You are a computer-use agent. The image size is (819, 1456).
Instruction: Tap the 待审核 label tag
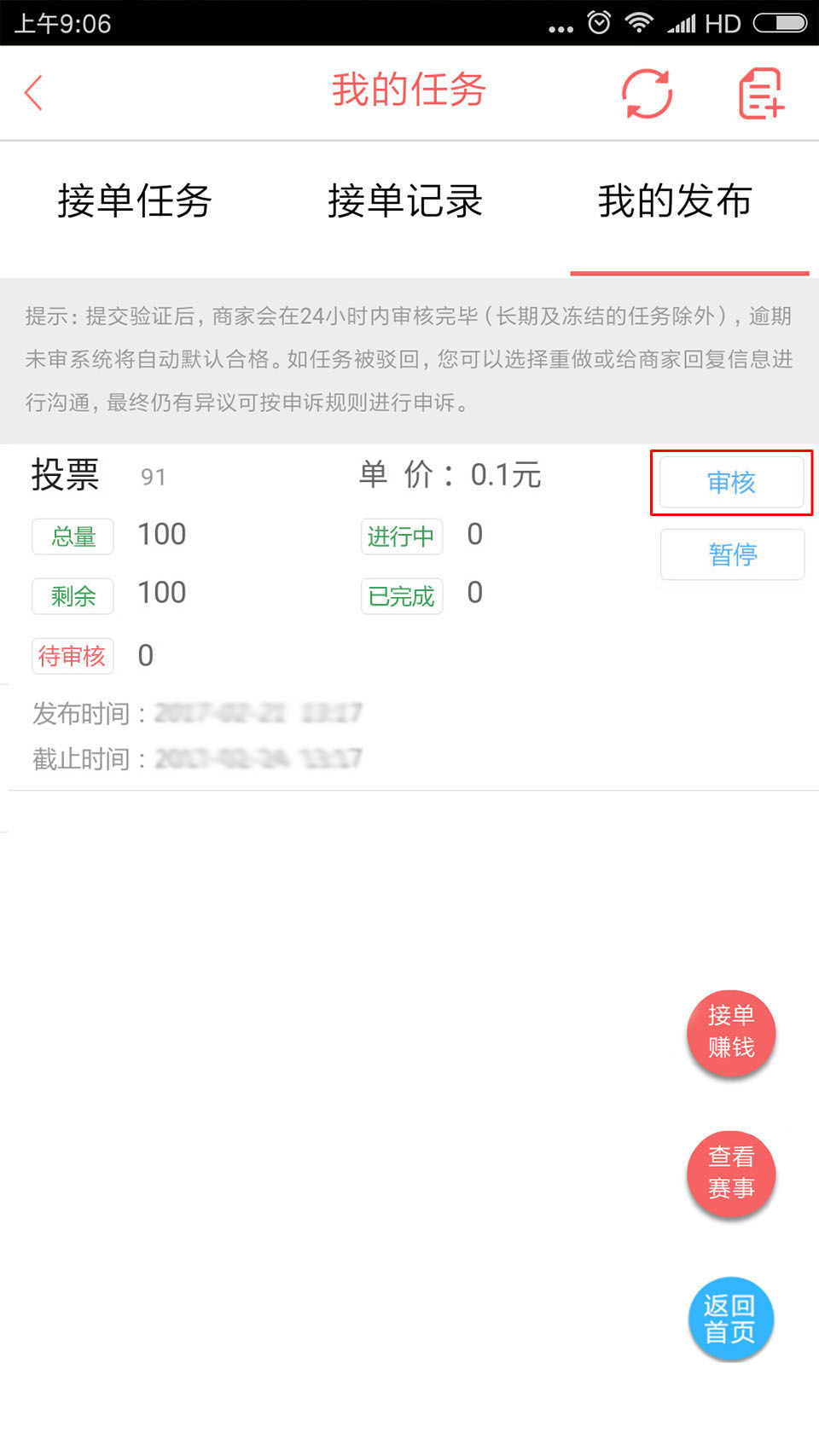pos(73,656)
